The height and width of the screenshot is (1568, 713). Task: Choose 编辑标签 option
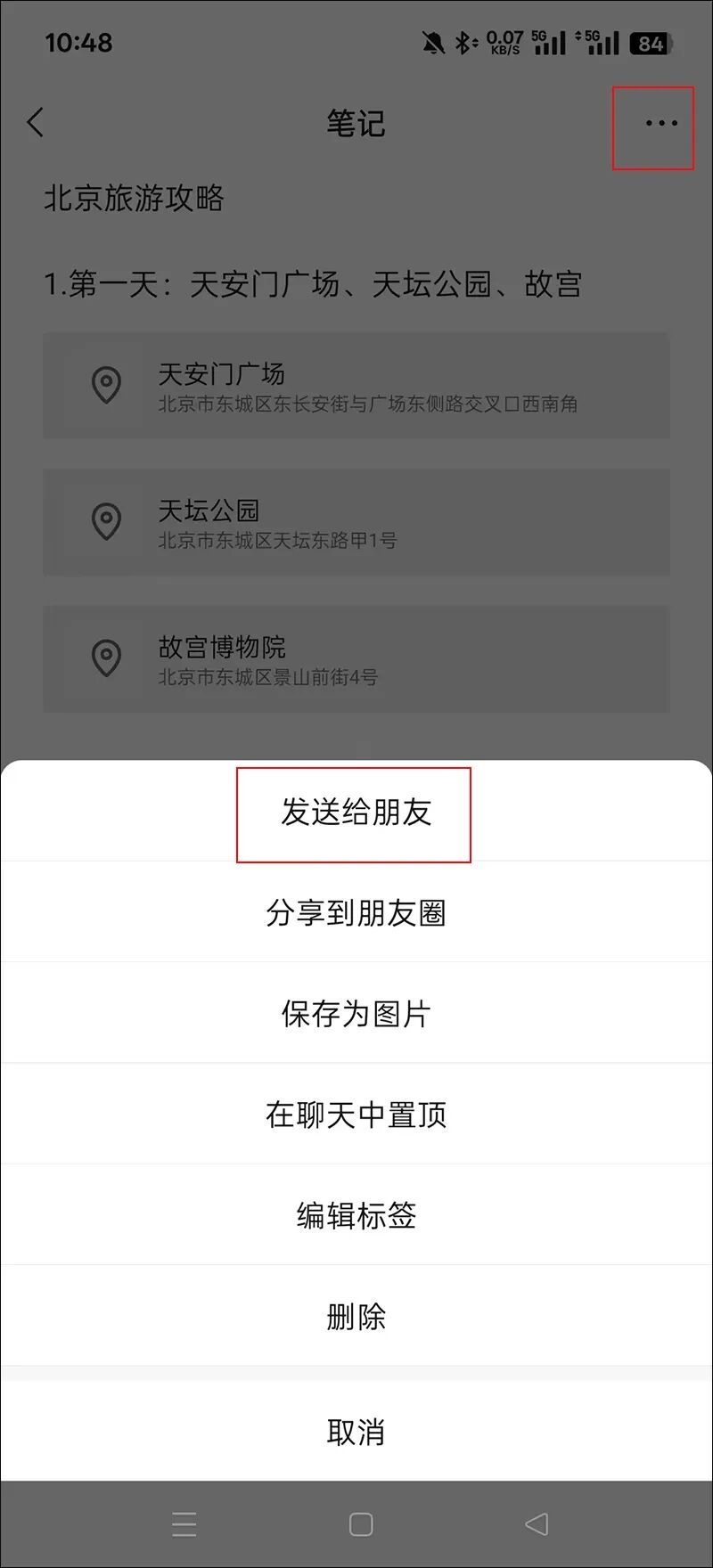click(x=357, y=1213)
